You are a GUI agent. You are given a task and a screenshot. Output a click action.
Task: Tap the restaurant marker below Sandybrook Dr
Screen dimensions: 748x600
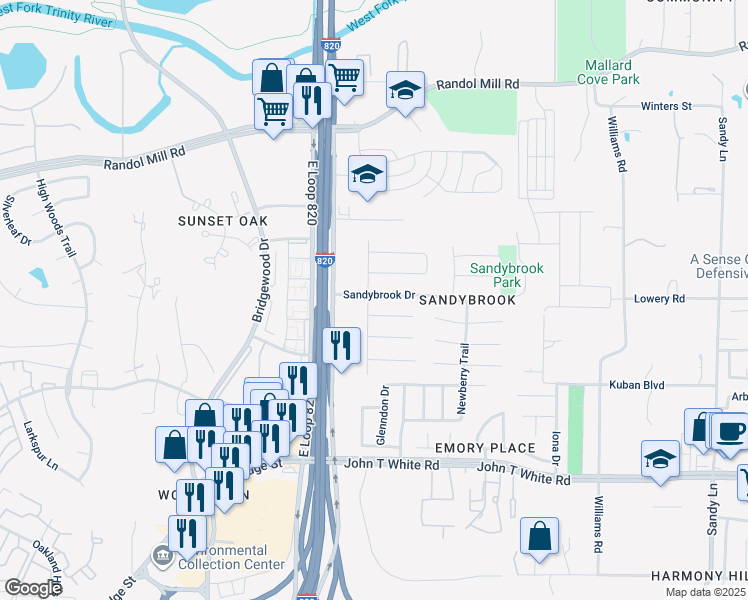341,349
